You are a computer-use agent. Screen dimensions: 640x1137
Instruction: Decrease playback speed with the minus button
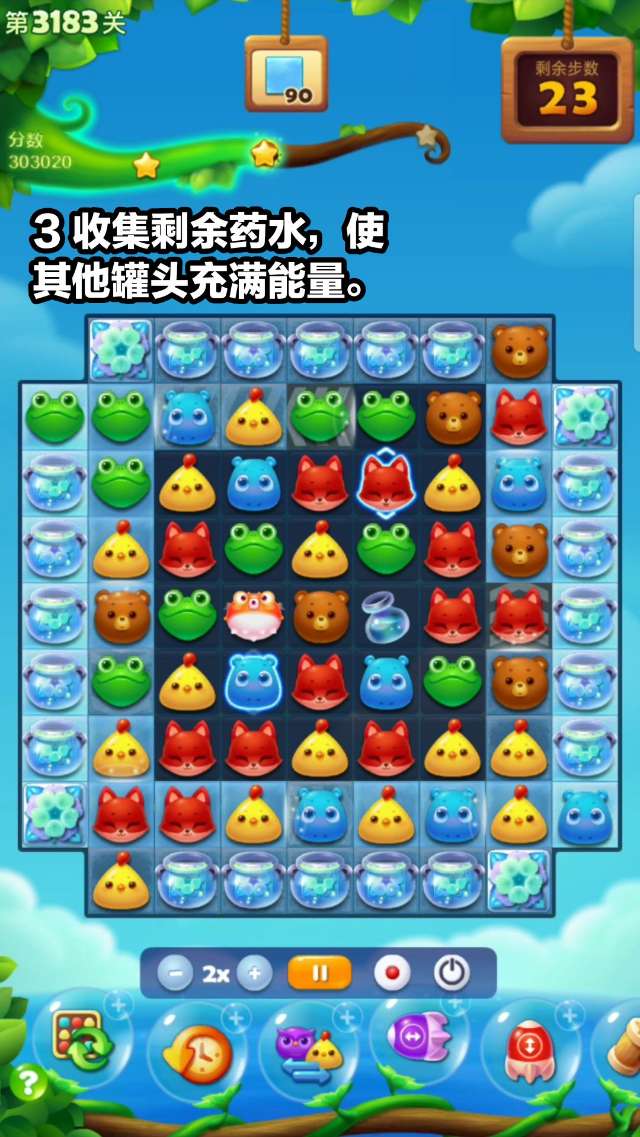[174, 973]
